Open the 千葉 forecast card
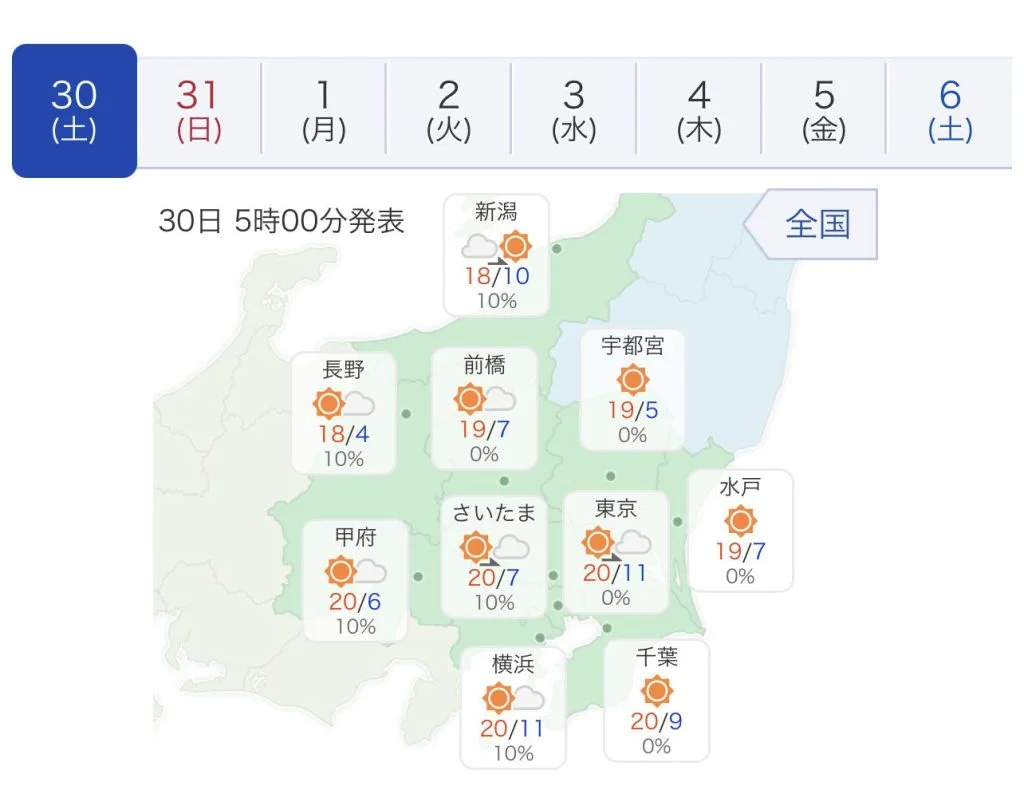Viewport: 1024px width, 790px height. tap(656, 700)
